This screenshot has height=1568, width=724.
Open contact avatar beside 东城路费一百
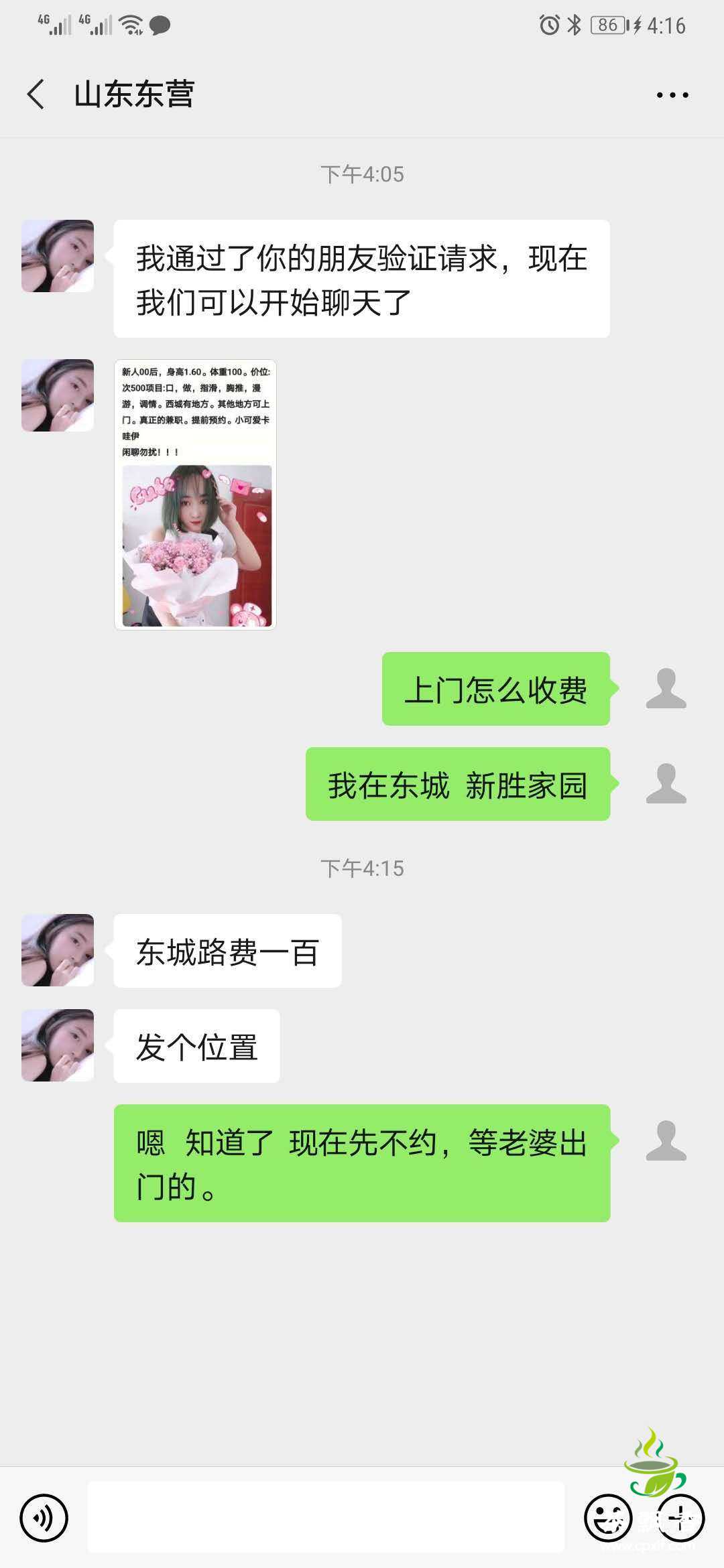point(58,950)
